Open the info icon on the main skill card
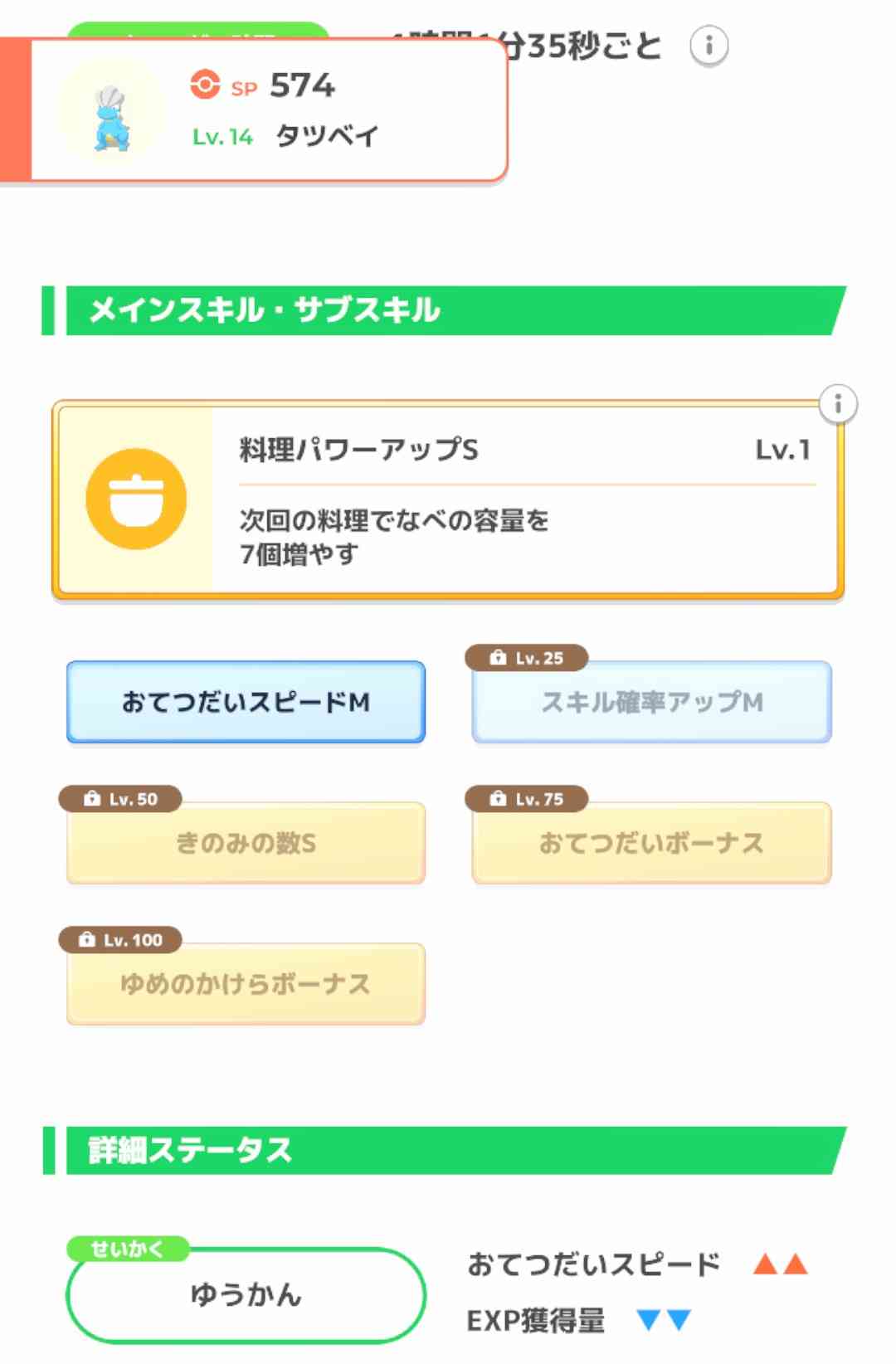The width and height of the screenshot is (896, 1364). [837, 404]
